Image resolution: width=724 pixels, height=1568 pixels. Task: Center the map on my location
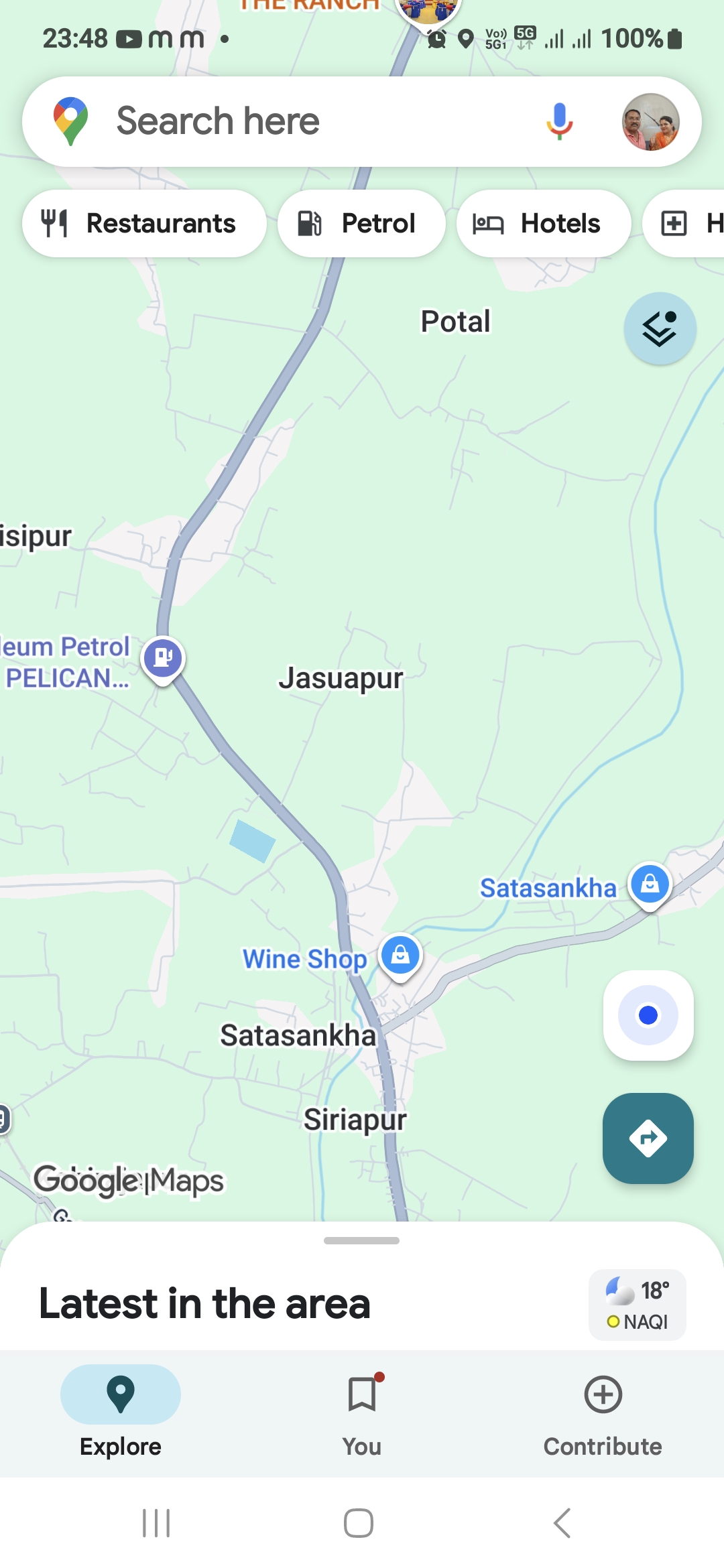(648, 1015)
